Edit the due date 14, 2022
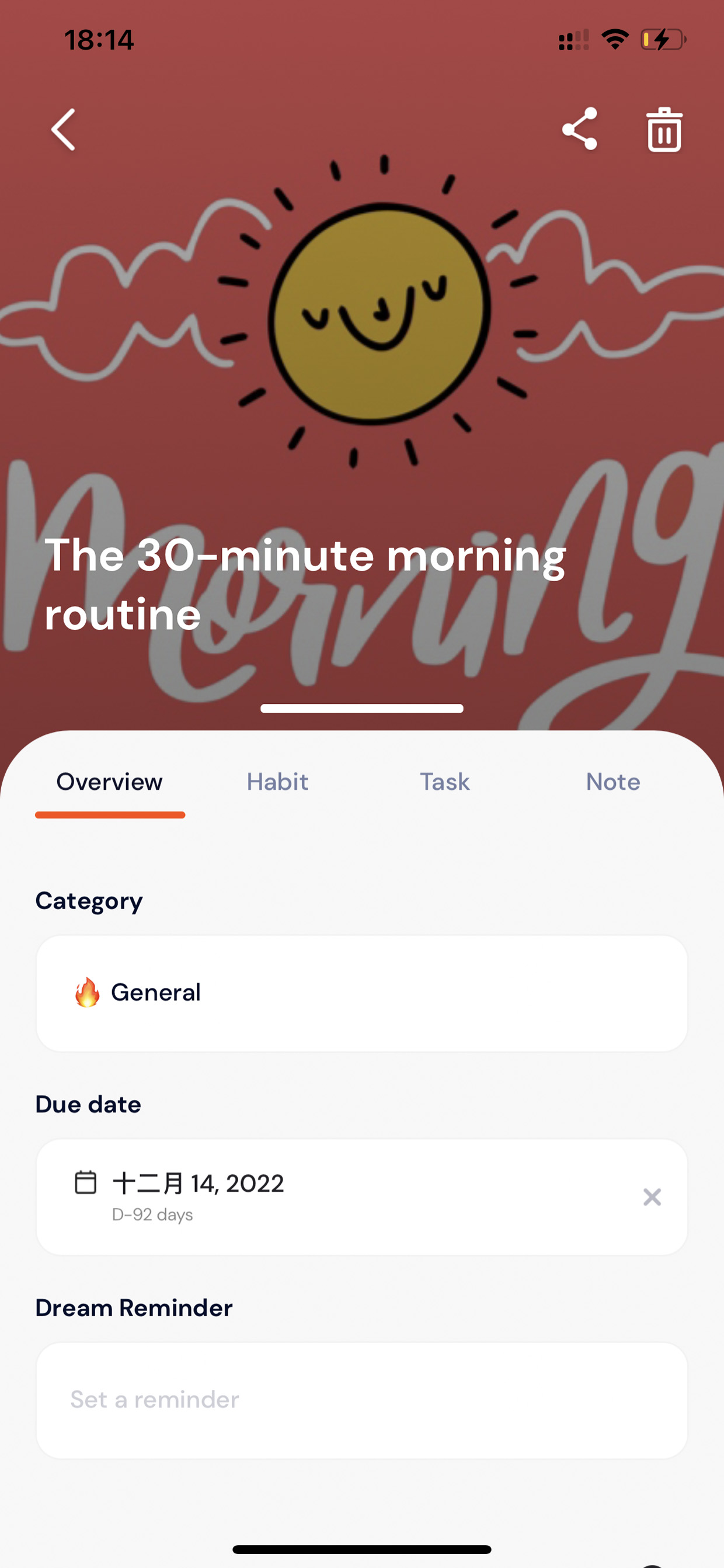Viewport: 724px width, 1568px height. [362, 1196]
